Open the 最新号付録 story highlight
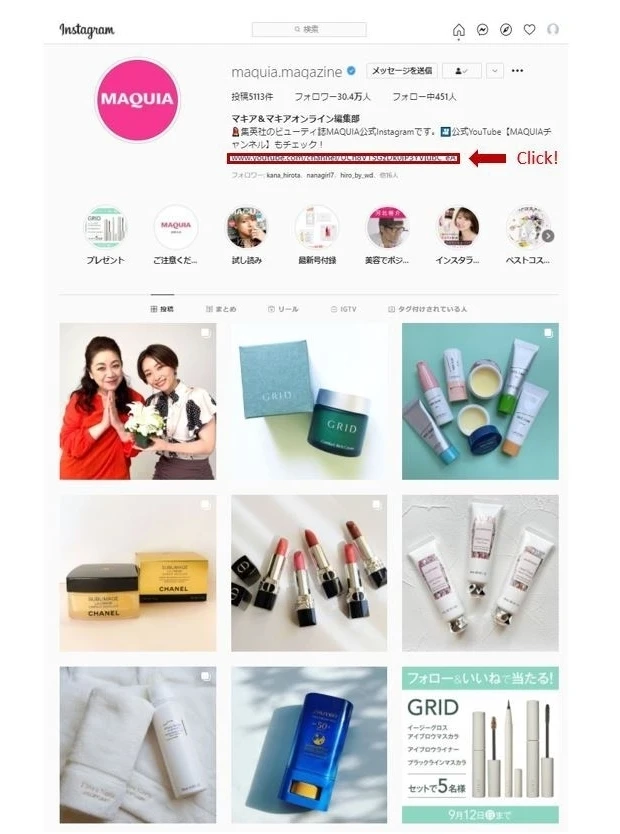The image size is (620, 834). coord(316,228)
